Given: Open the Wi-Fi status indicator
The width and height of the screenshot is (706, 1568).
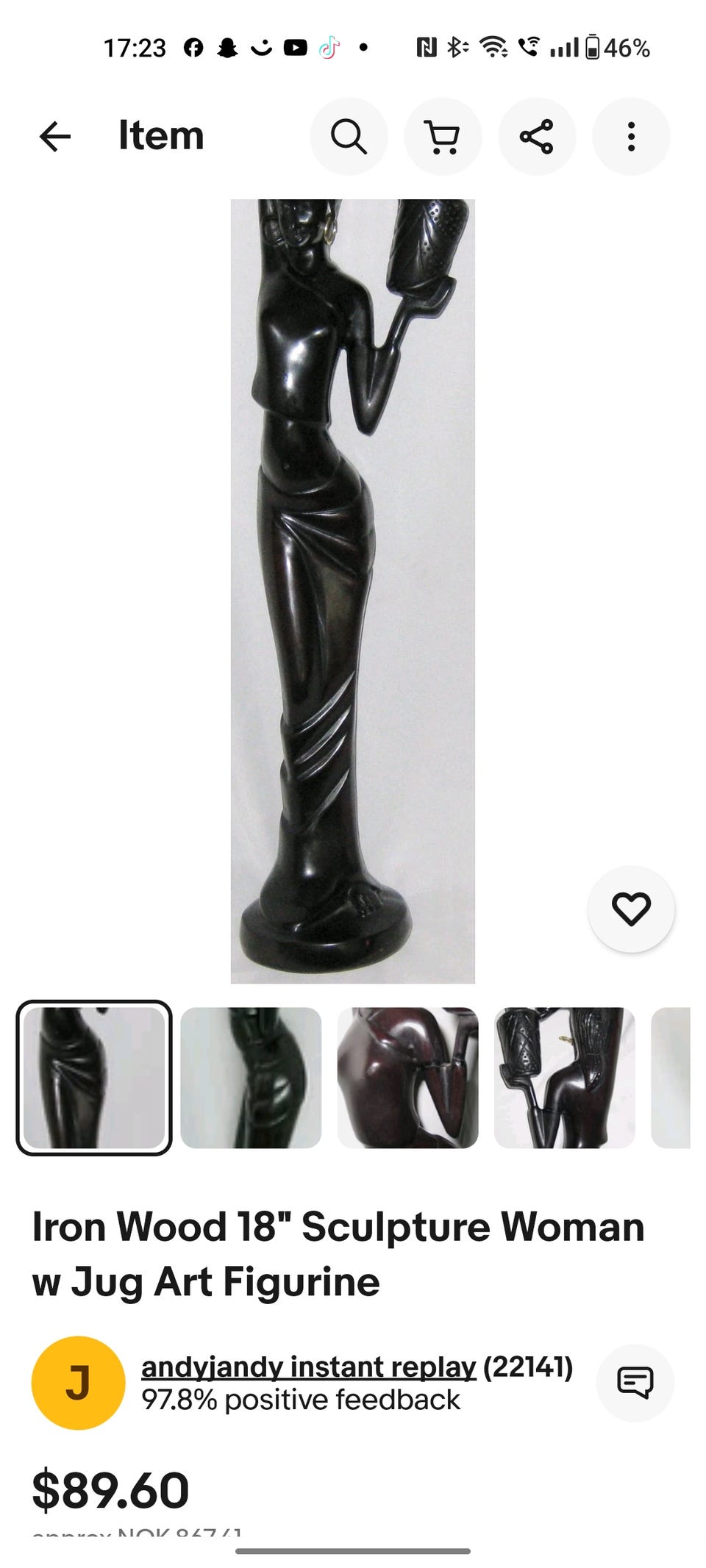Looking at the screenshot, I should coord(493,48).
